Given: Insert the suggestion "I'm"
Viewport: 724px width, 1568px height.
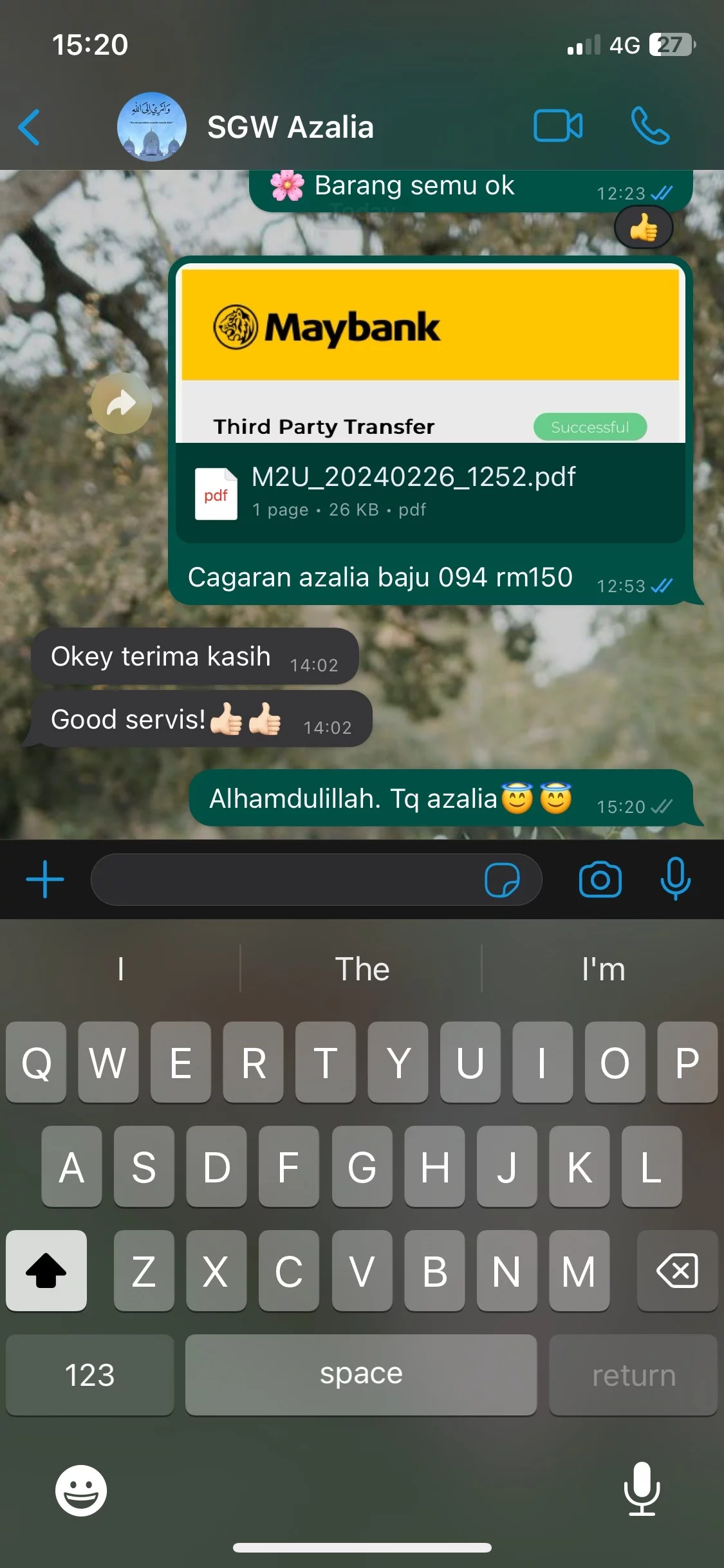Looking at the screenshot, I should (603, 969).
